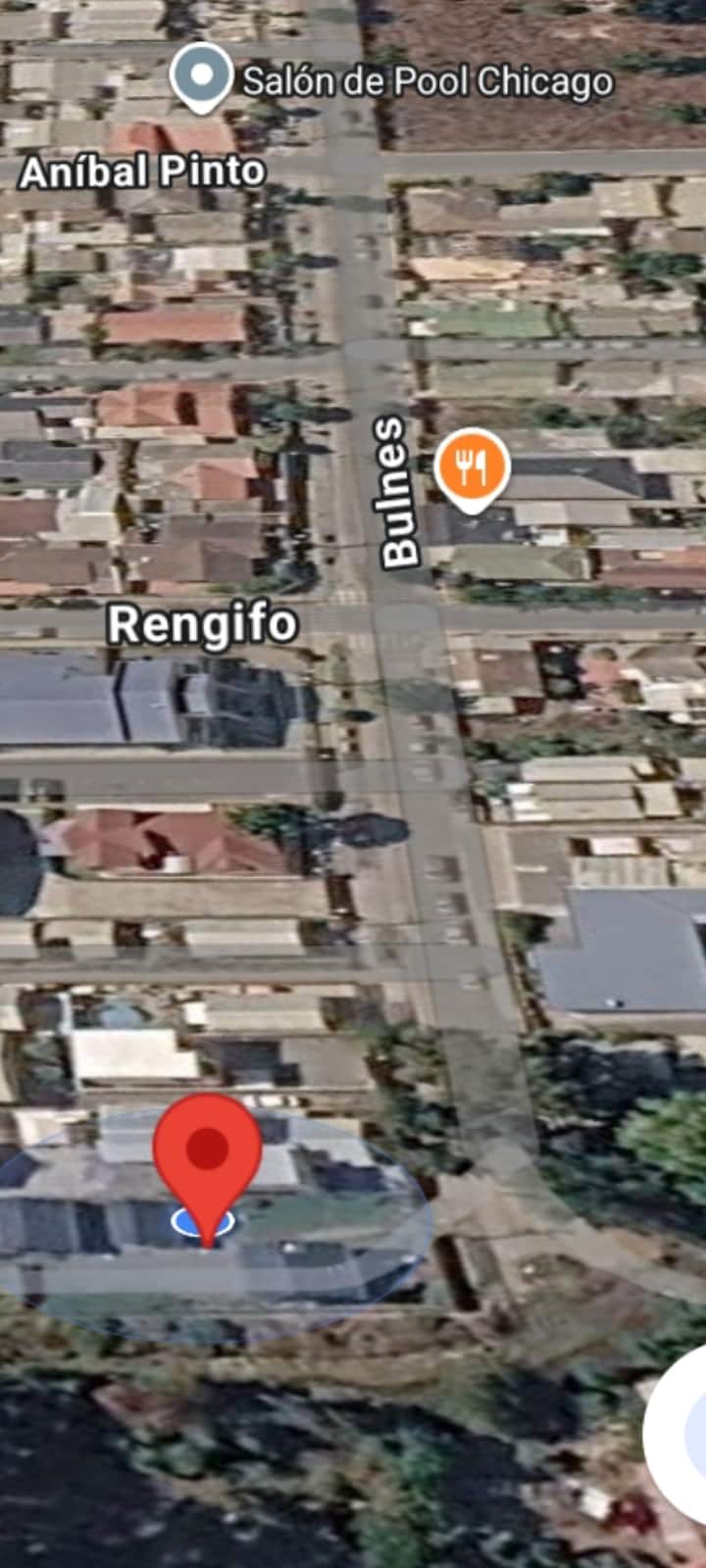
Task: Tap the orange restaurant marker on Bulnes
Action: pyautogui.click(x=472, y=469)
